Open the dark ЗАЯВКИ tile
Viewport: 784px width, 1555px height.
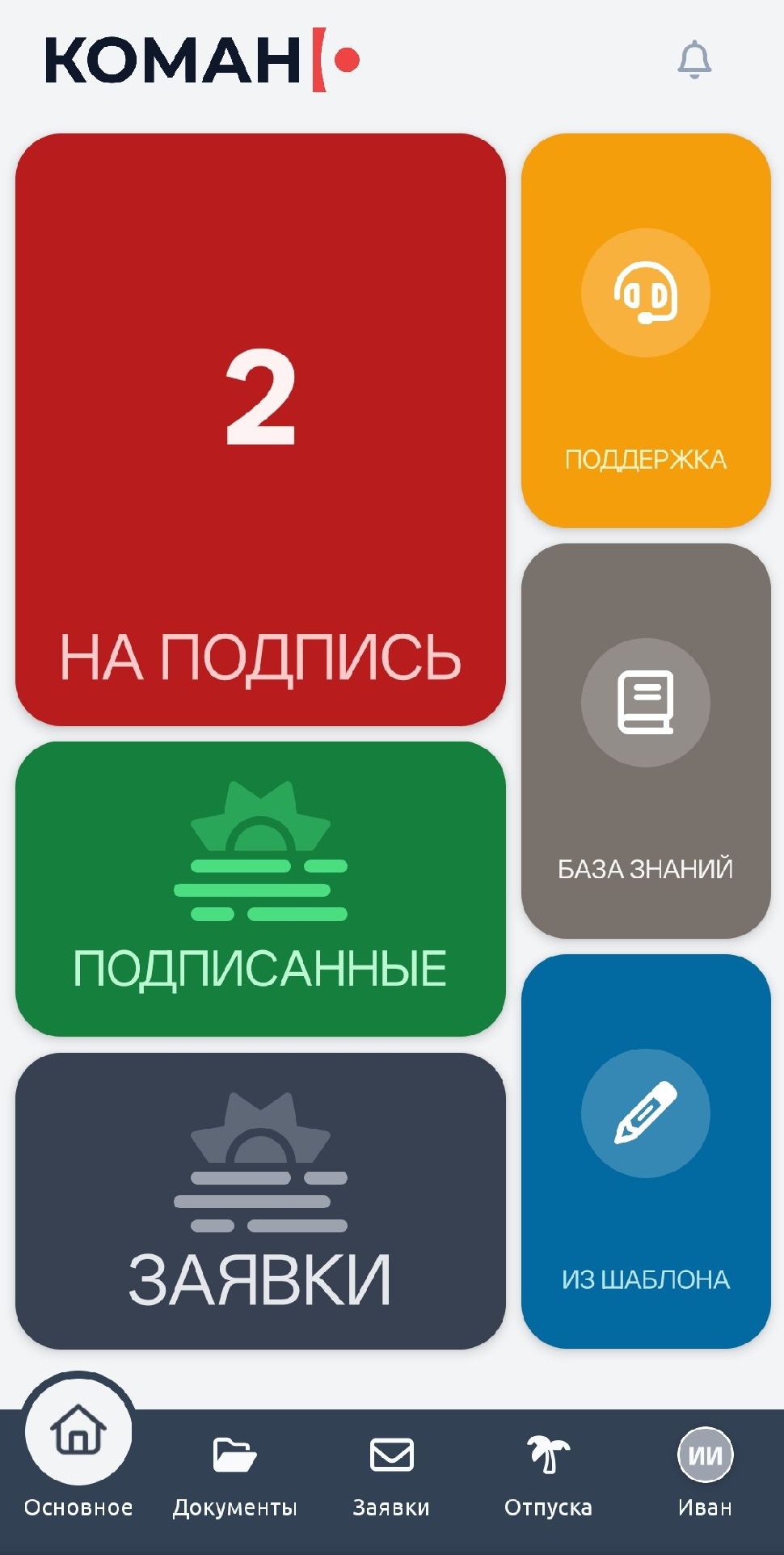260,1200
